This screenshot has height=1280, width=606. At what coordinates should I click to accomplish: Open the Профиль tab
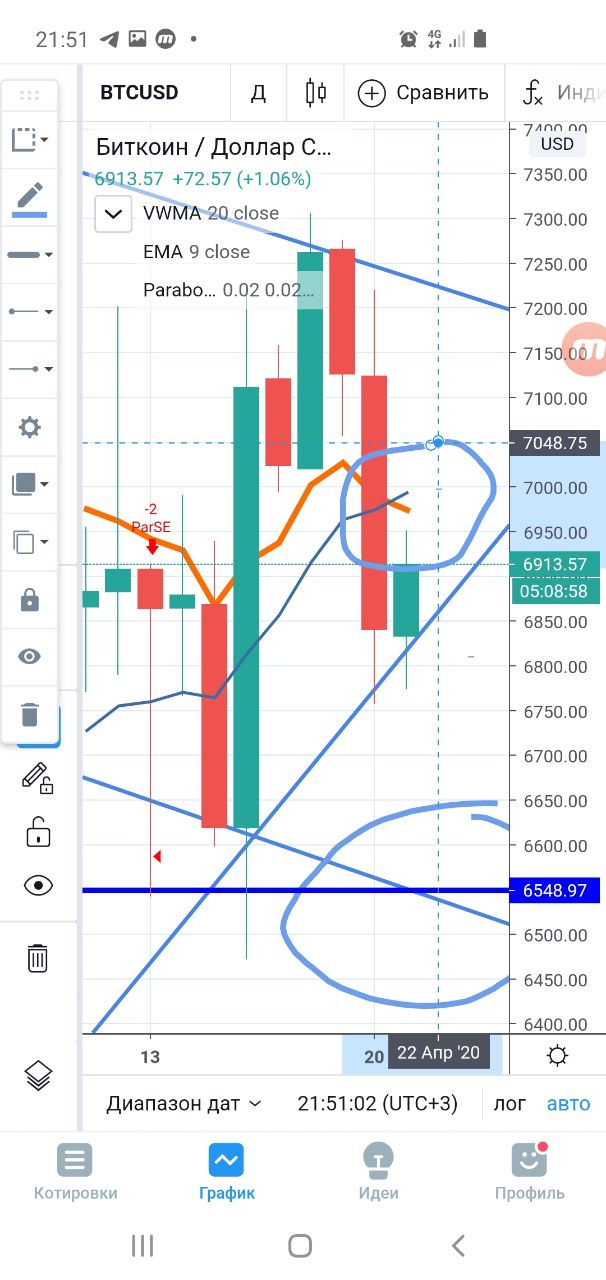coord(530,1172)
